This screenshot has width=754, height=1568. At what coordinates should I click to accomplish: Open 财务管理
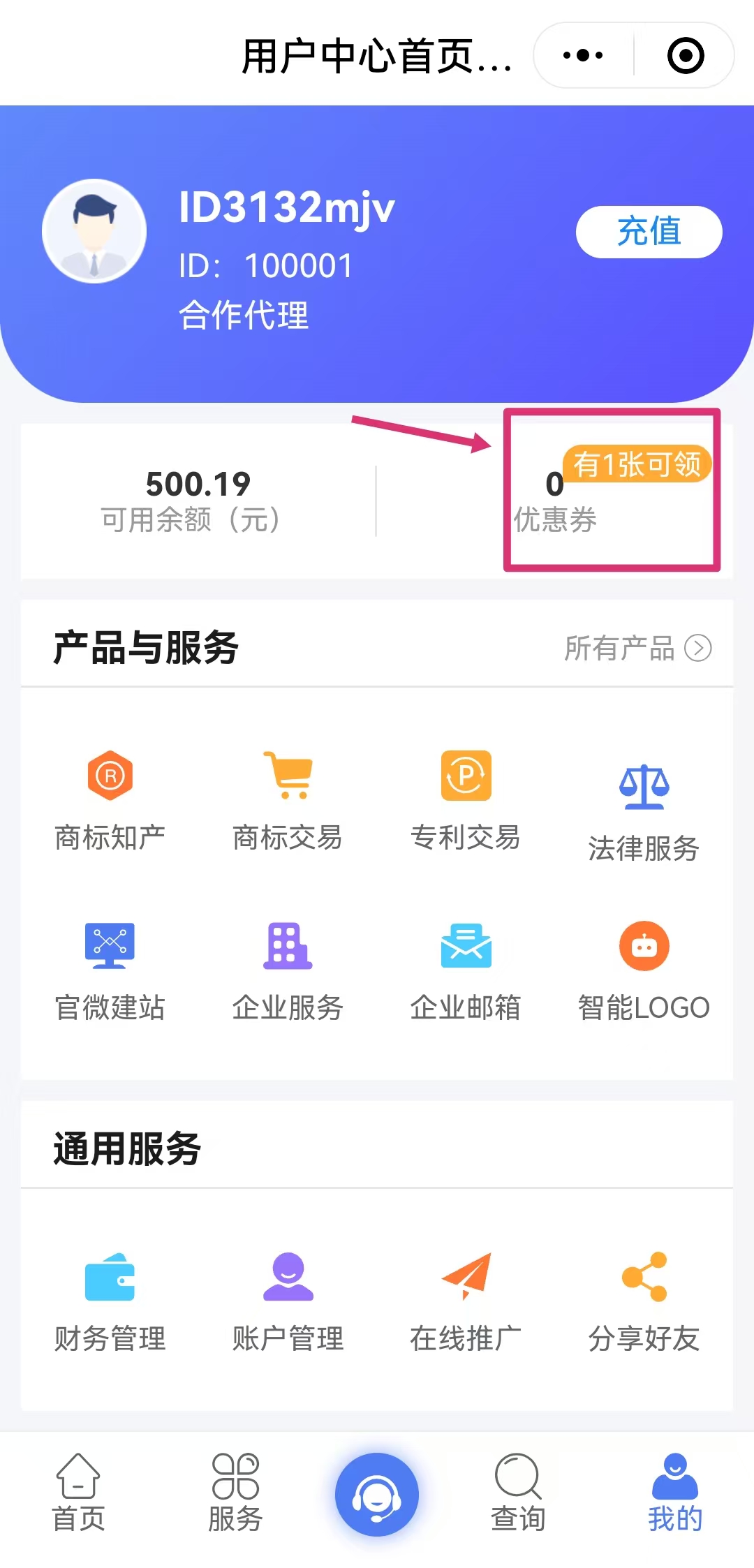pos(110,1303)
